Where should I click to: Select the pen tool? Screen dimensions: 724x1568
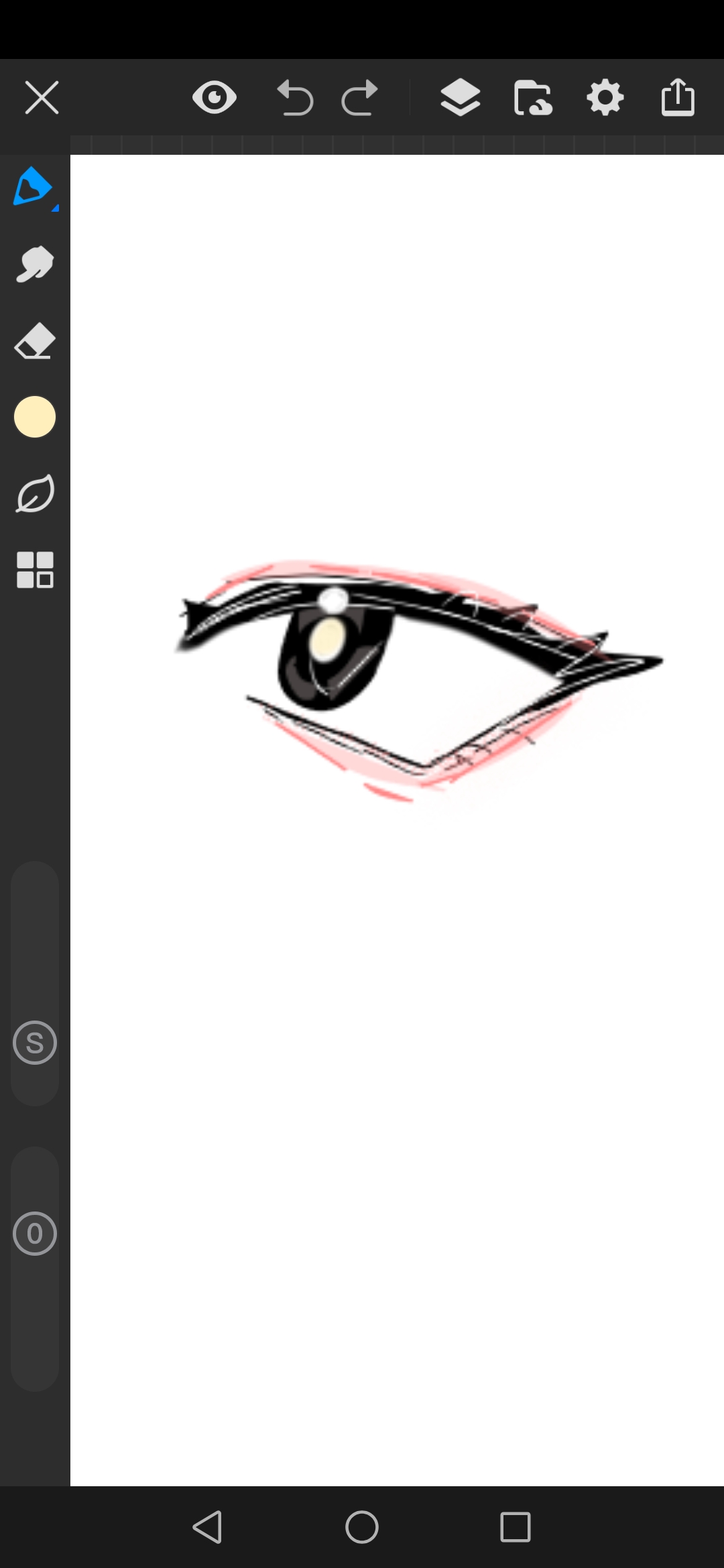click(x=33, y=187)
